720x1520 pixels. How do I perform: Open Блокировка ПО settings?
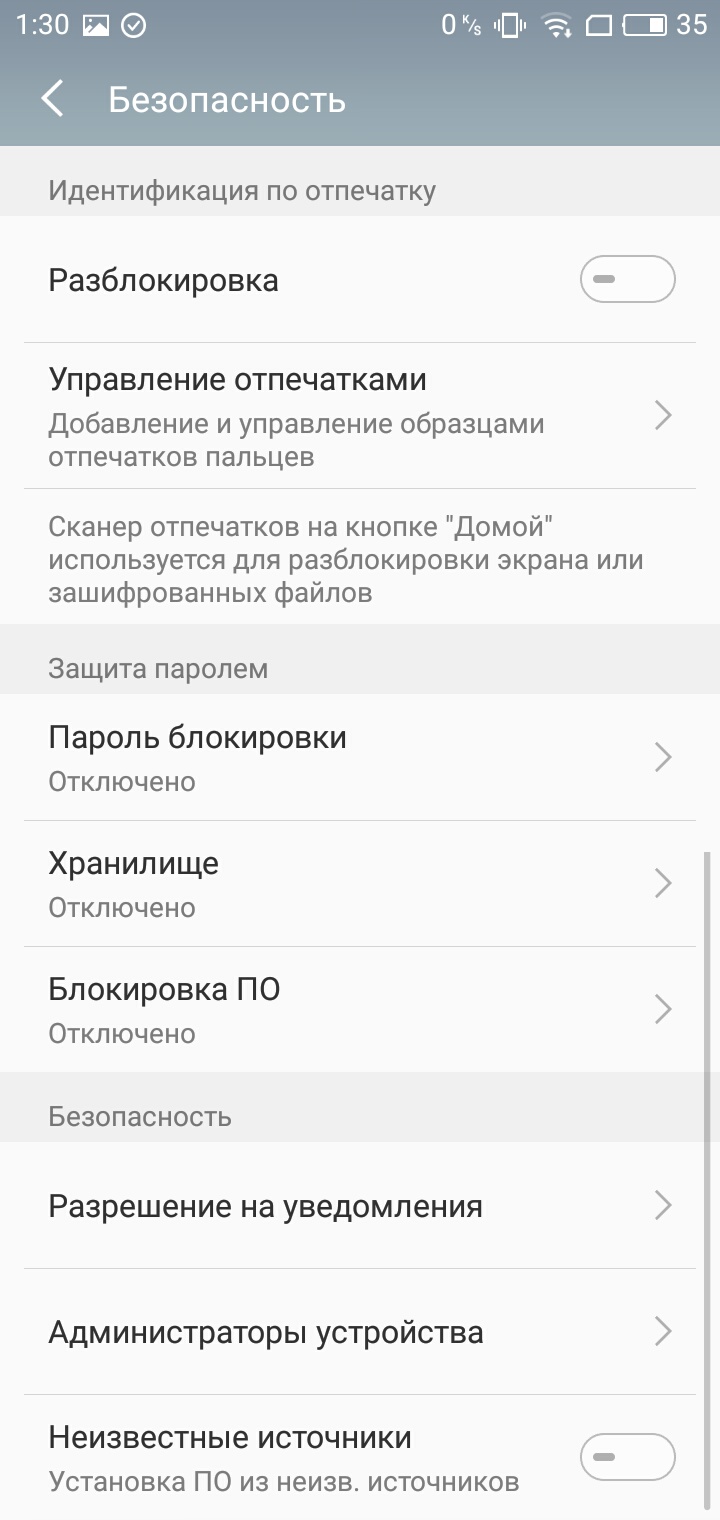[x=360, y=1009]
